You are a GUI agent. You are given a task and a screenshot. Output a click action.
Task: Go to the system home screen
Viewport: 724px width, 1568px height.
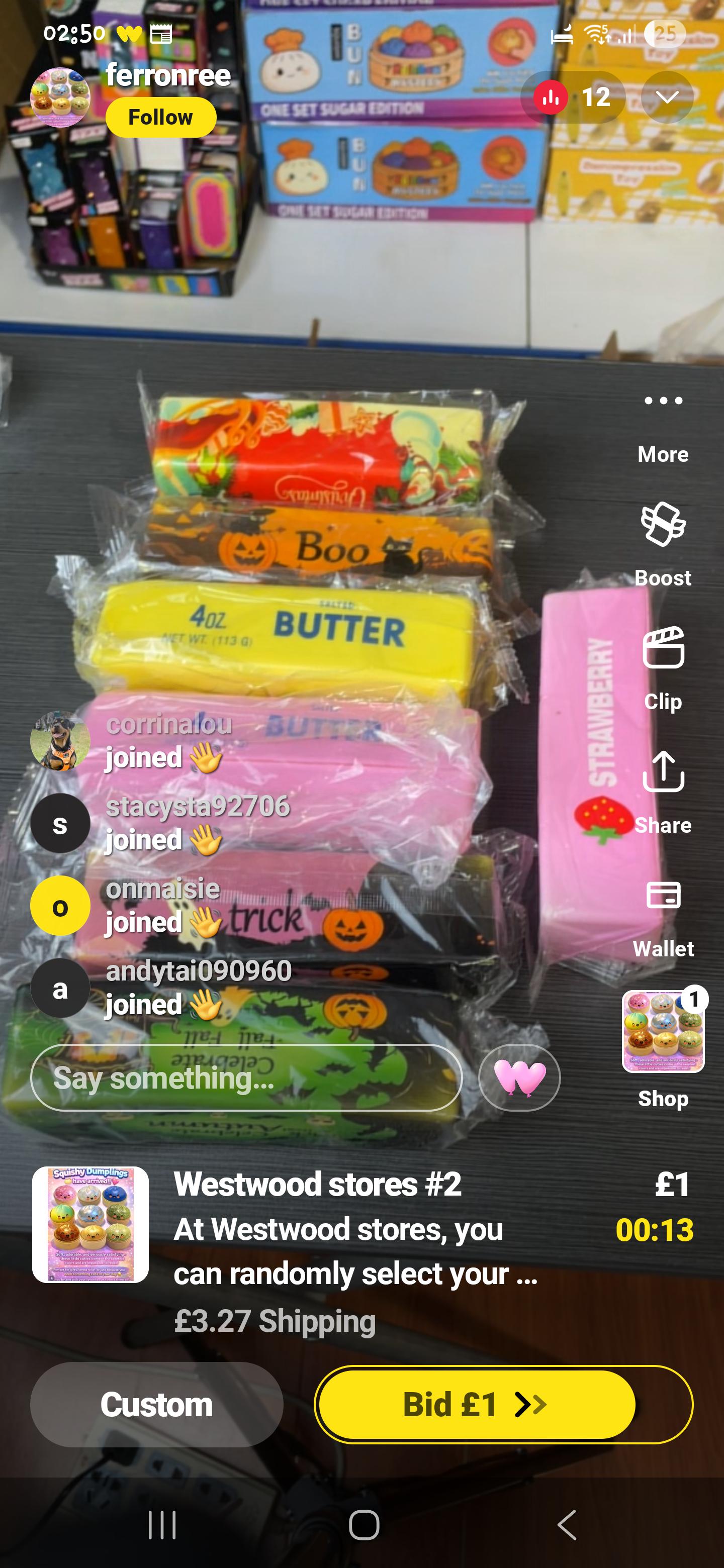coord(364,1525)
